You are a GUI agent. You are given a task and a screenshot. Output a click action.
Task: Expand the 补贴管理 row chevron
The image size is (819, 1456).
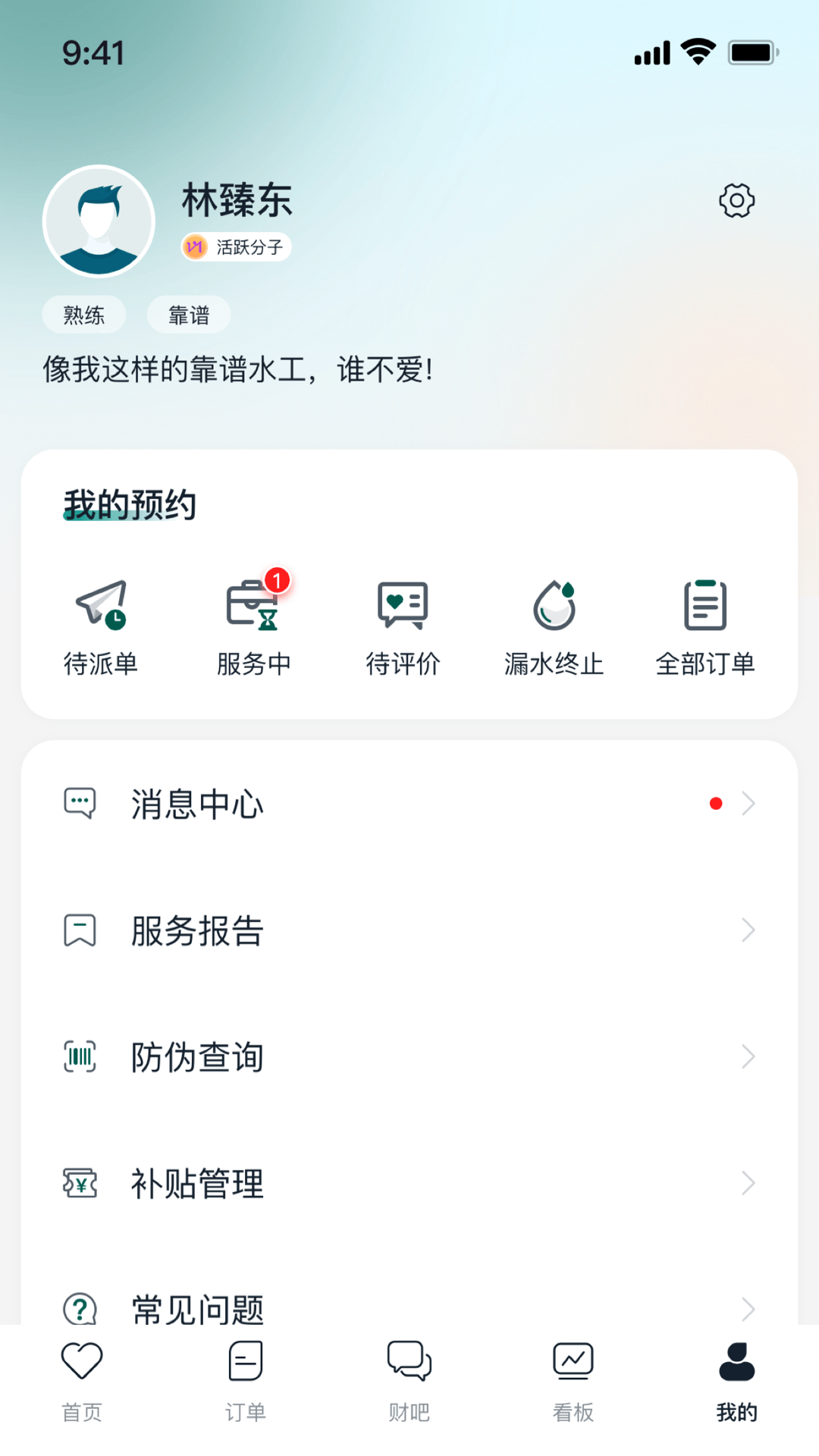tap(749, 1181)
